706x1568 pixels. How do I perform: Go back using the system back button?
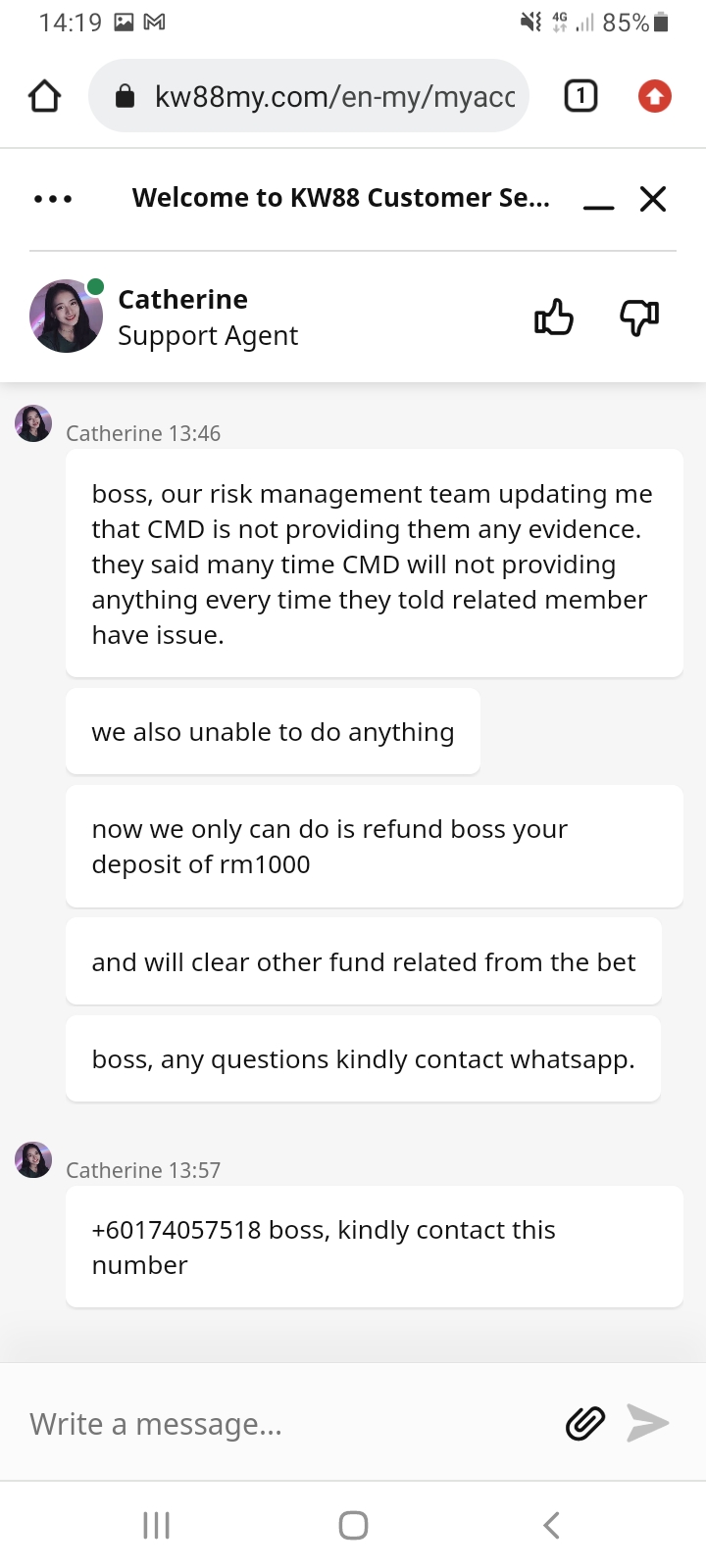[x=551, y=1525]
